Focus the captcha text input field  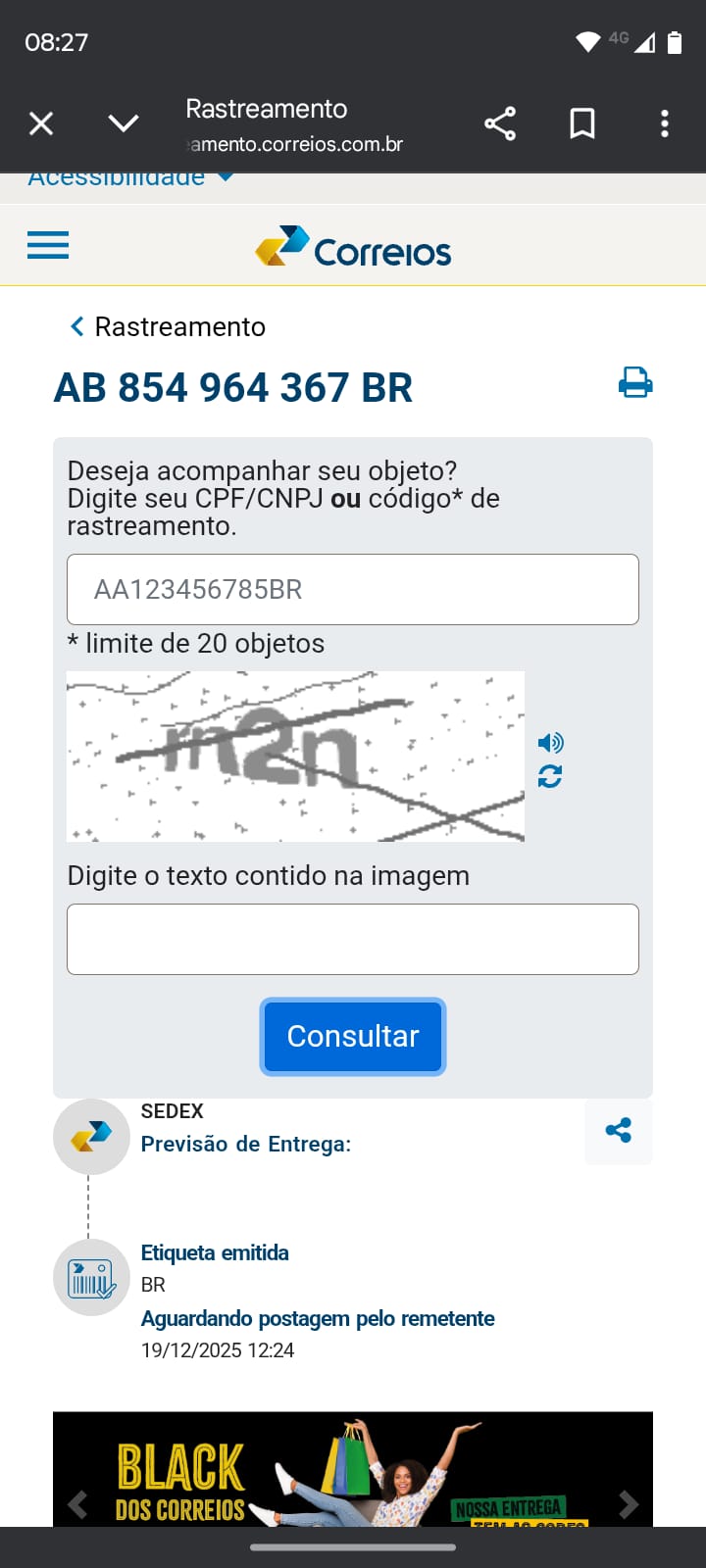[353, 939]
